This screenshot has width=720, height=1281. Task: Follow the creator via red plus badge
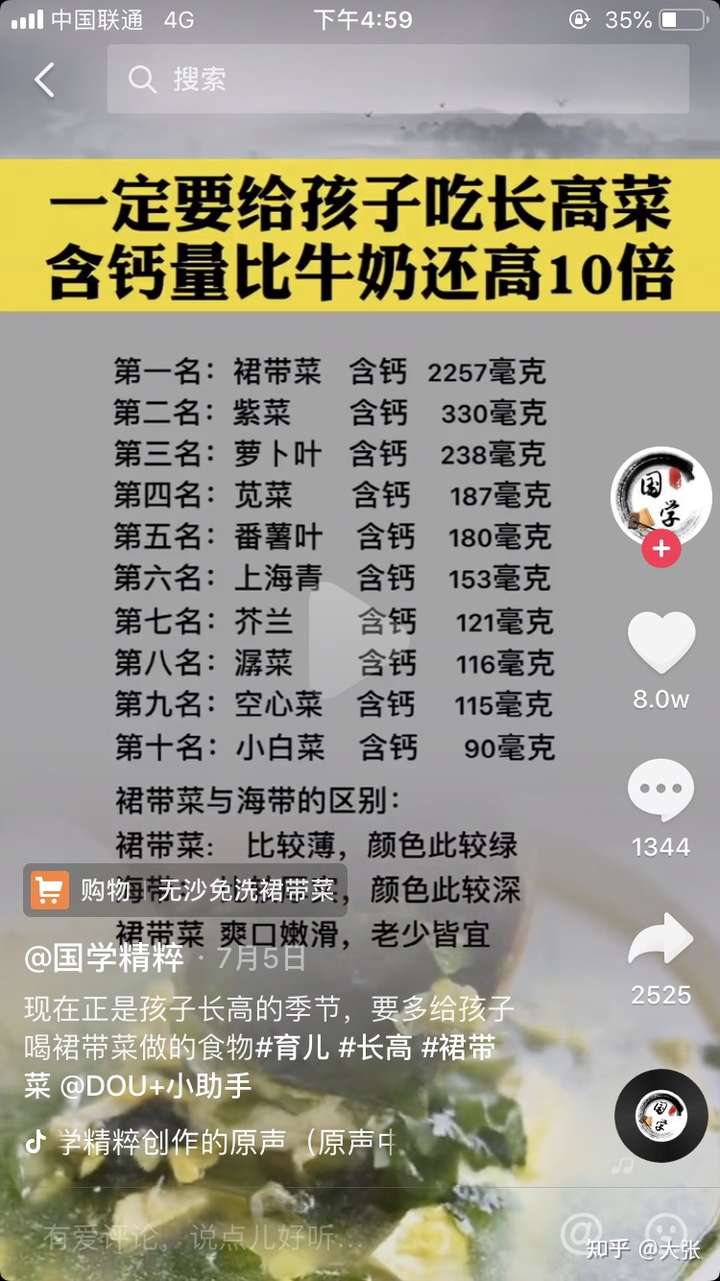pyautogui.click(x=661, y=549)
